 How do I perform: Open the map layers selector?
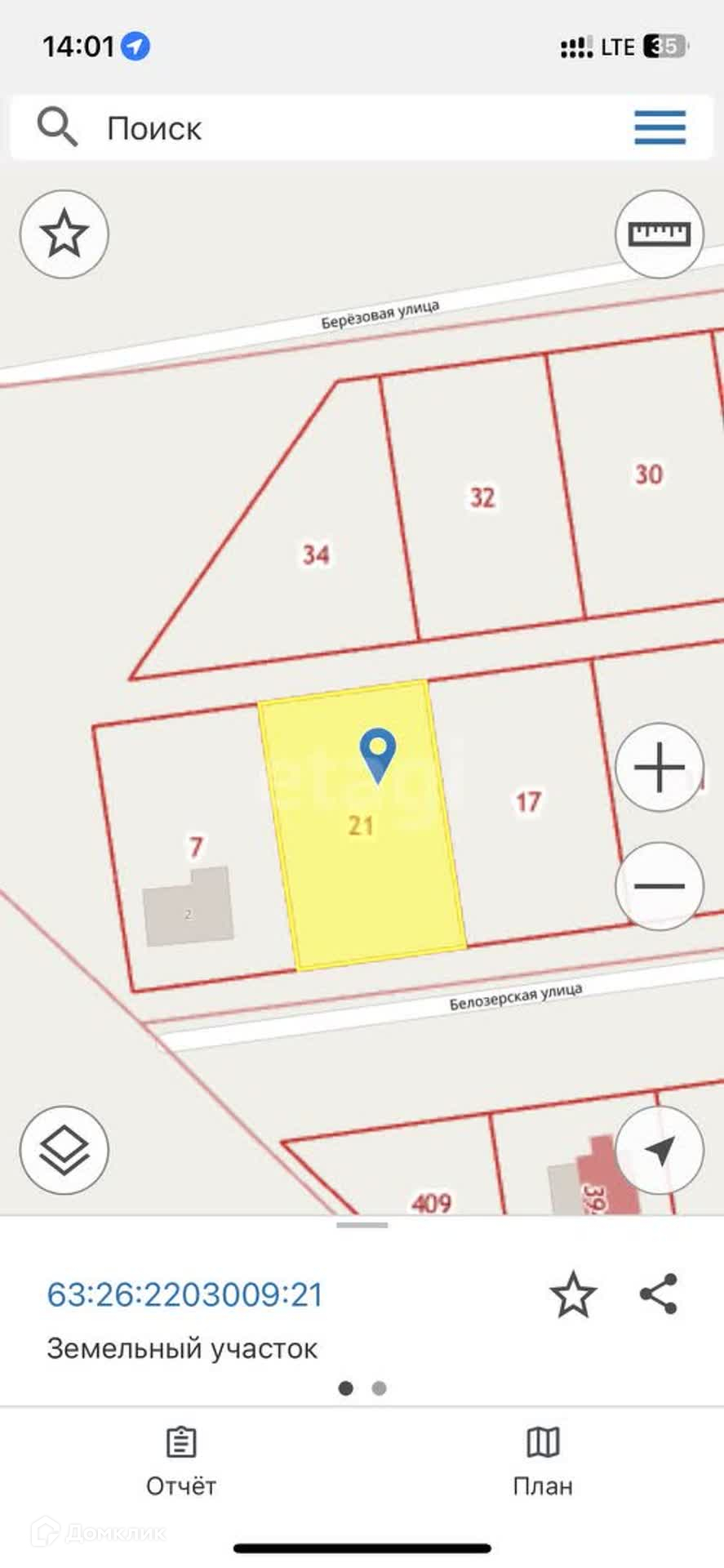point(64,1150)
